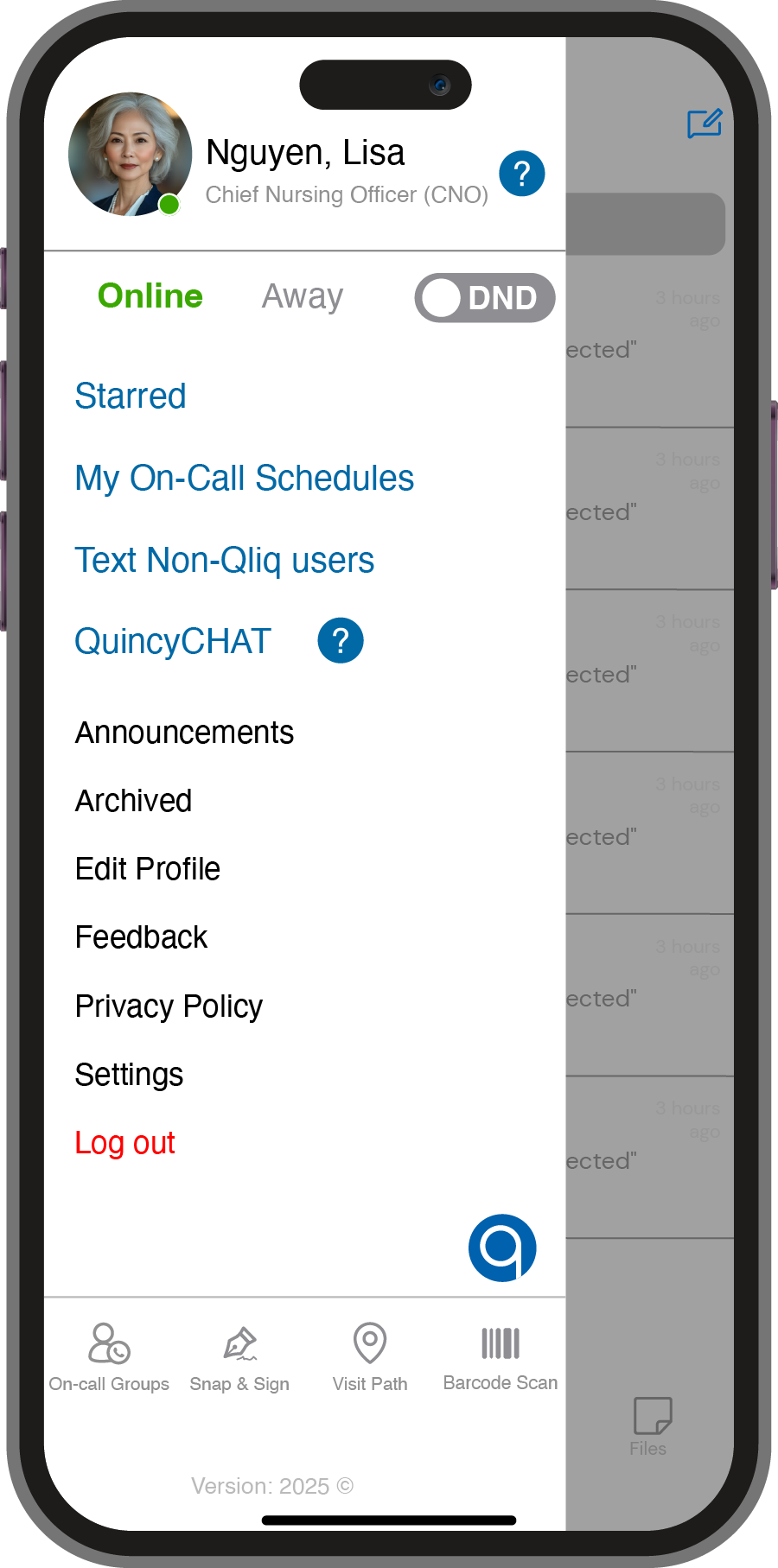Open Feedback
The height and width of the screenshot is (1568, 778).
(142, 937)
